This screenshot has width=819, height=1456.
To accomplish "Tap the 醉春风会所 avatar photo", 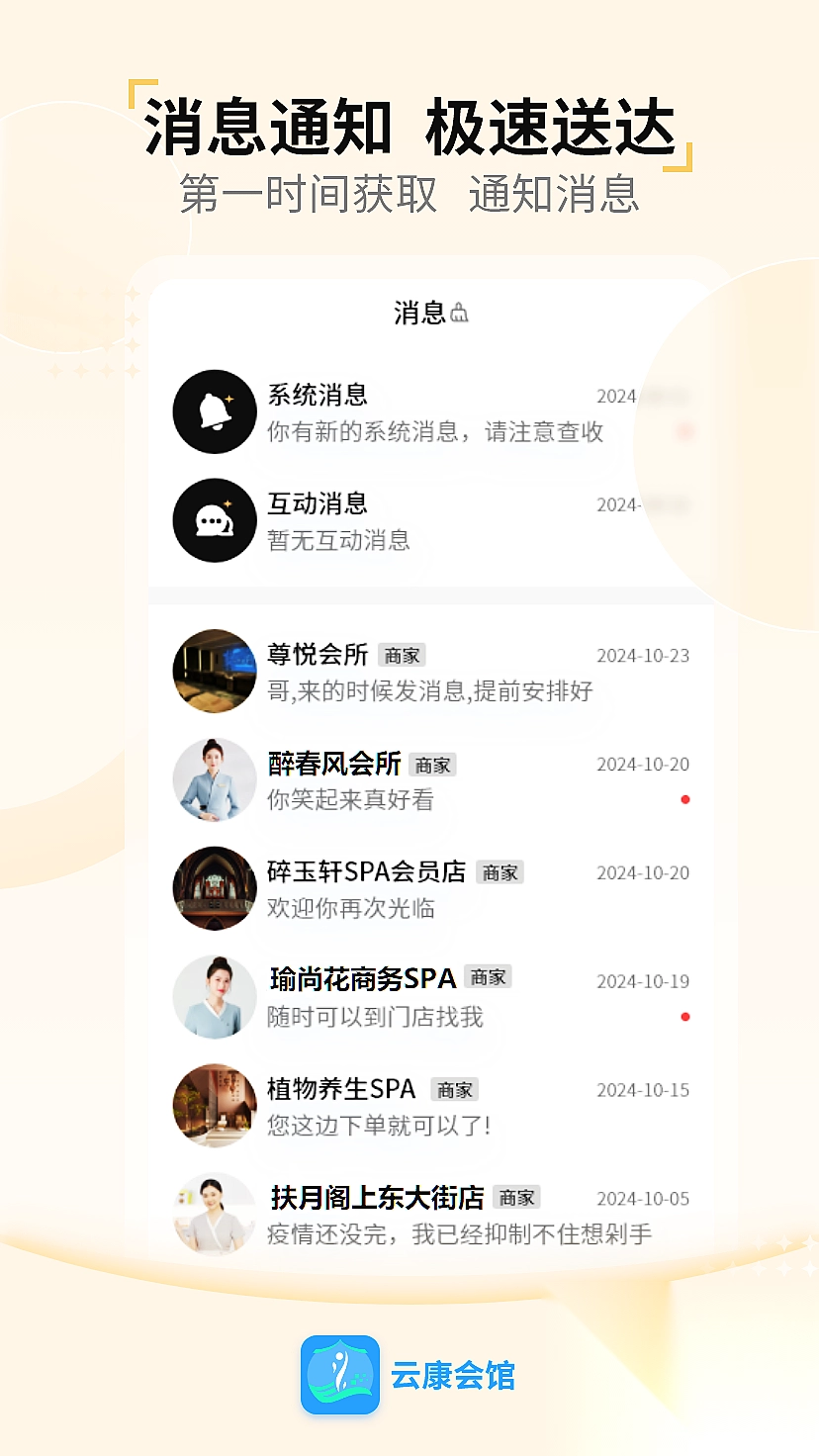I will (x=215, y=780).
